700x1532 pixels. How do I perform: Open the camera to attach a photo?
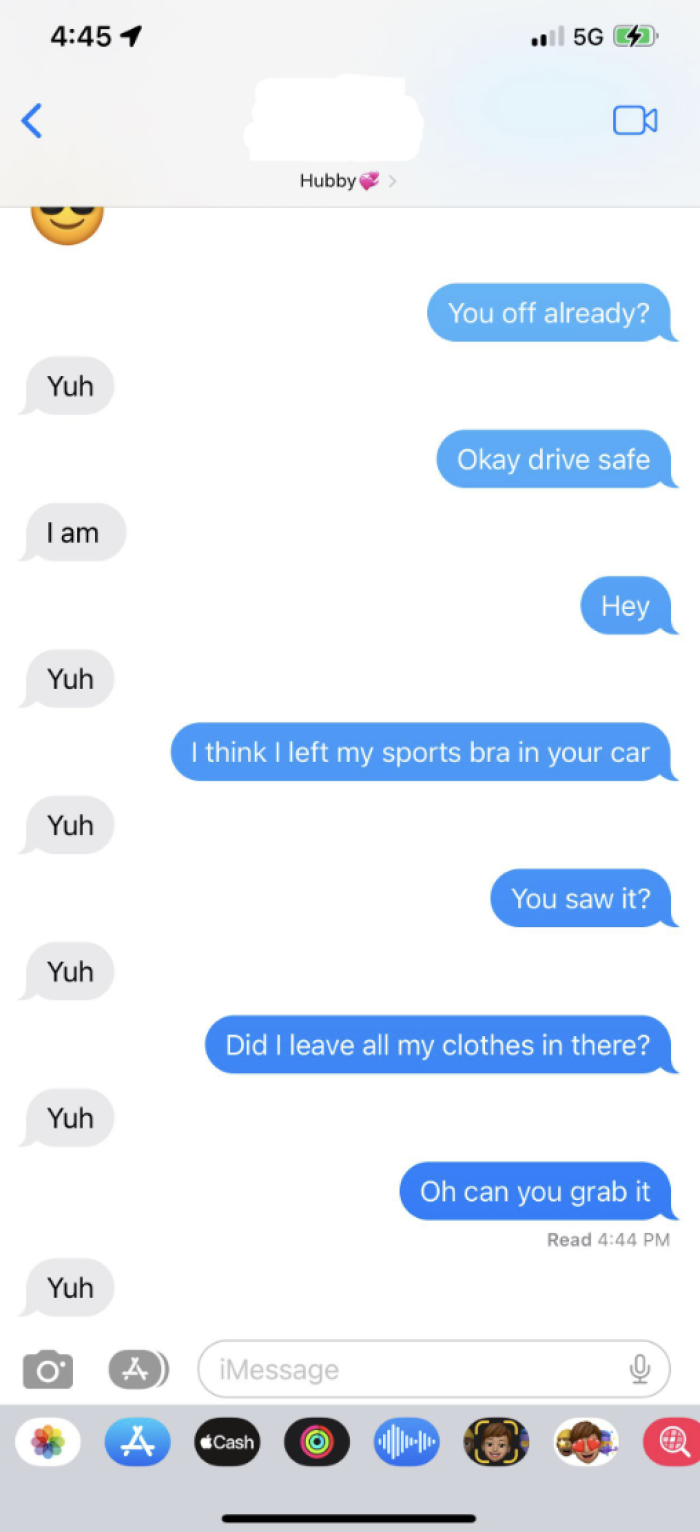tap(48, 1369)
